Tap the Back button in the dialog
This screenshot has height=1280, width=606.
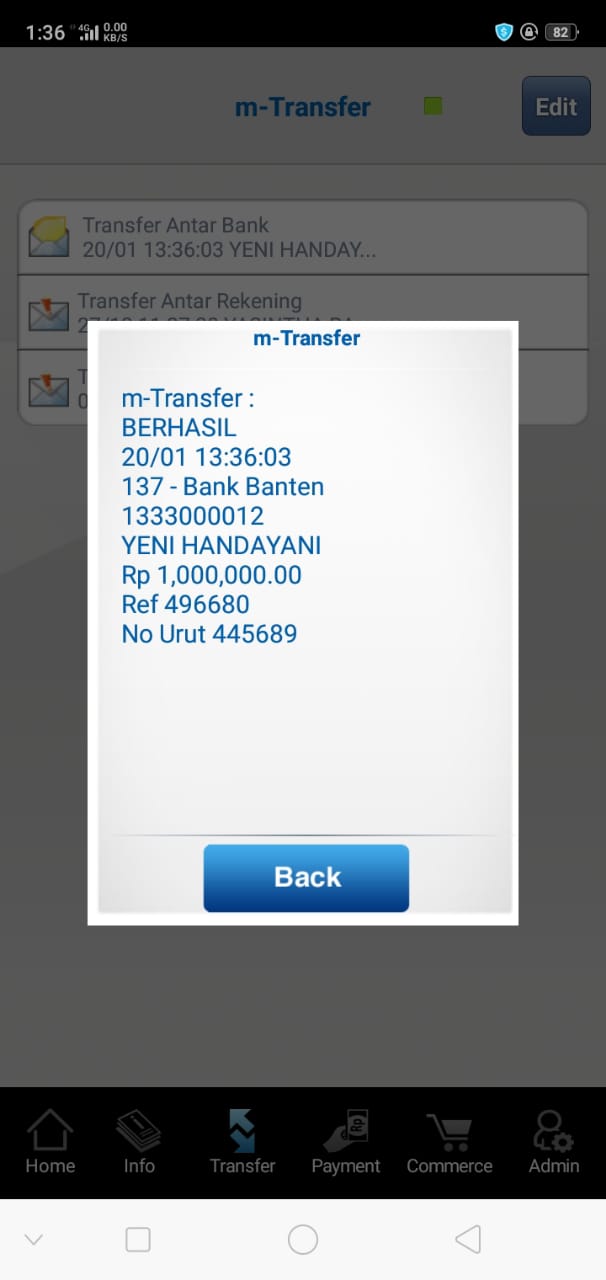click(x=306, y=878)
